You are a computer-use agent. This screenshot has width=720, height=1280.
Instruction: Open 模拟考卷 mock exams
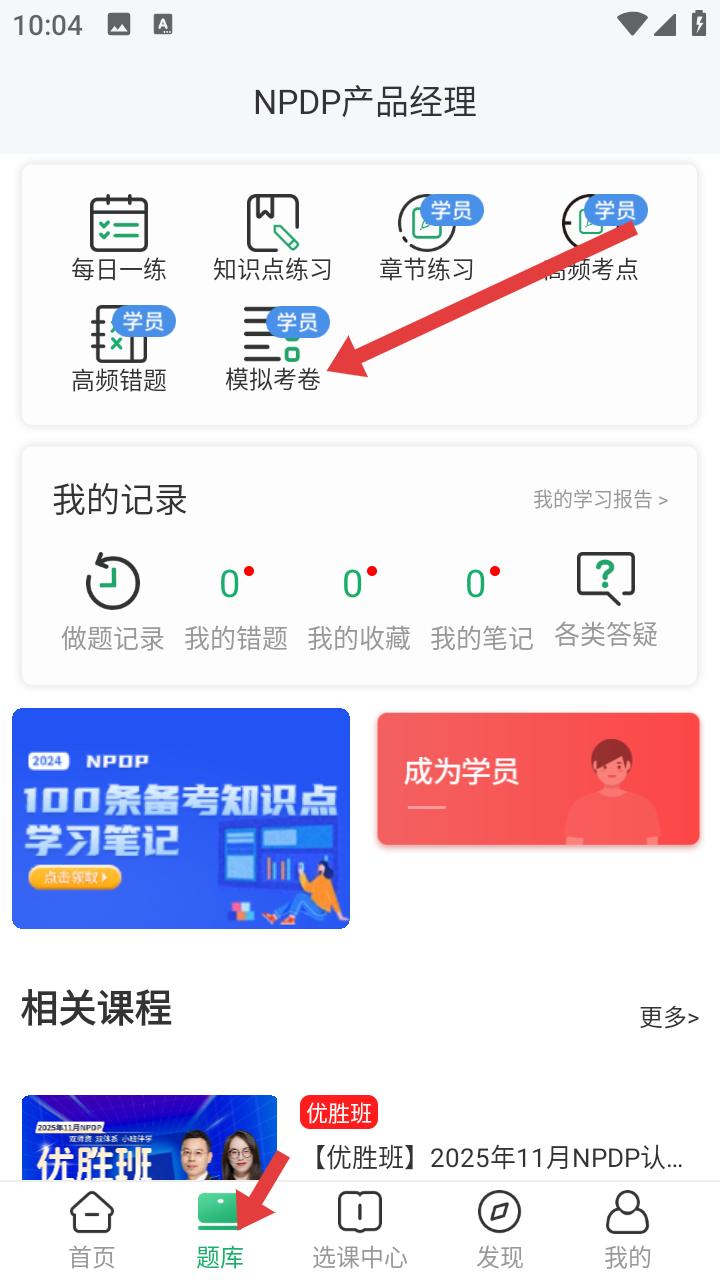273,349
